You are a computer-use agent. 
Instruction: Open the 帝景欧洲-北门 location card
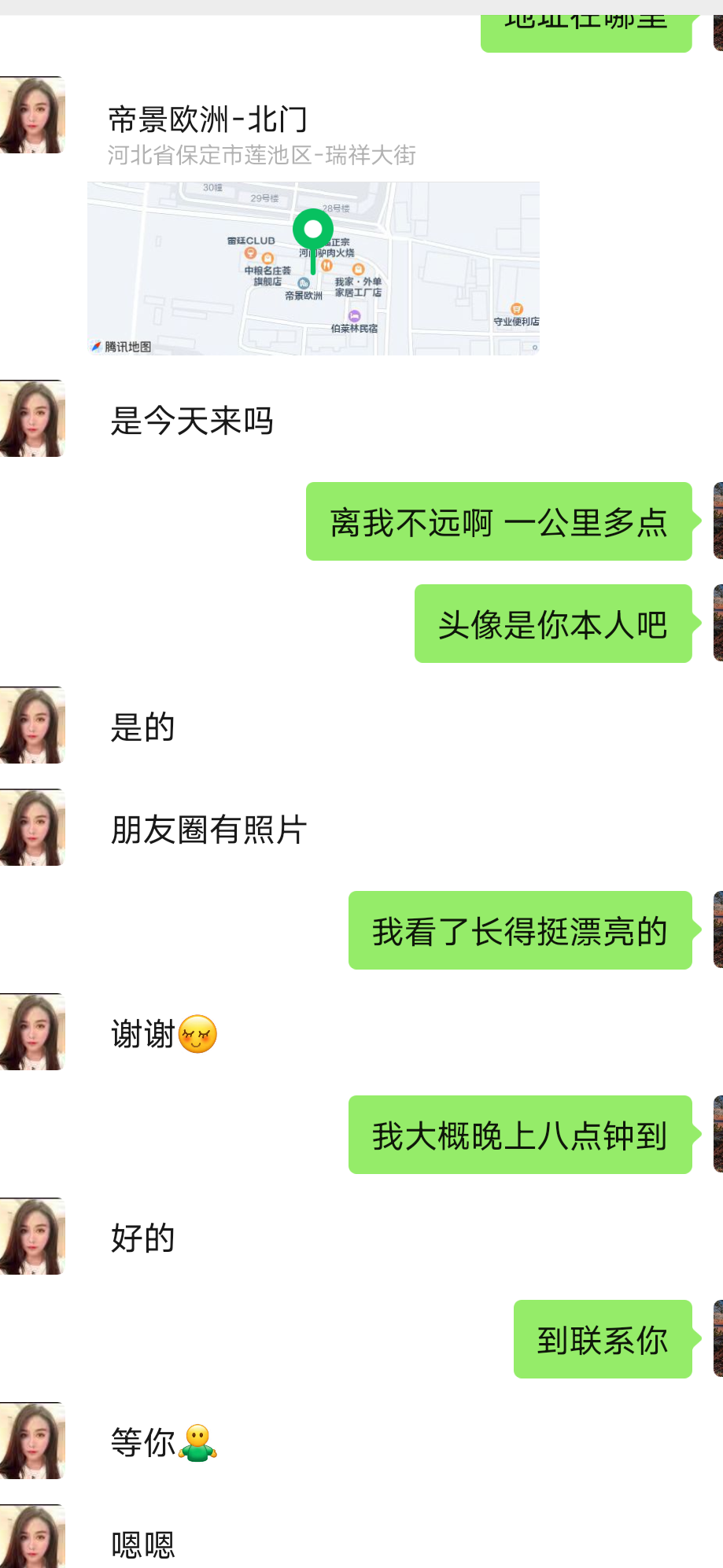pos(207,120)
